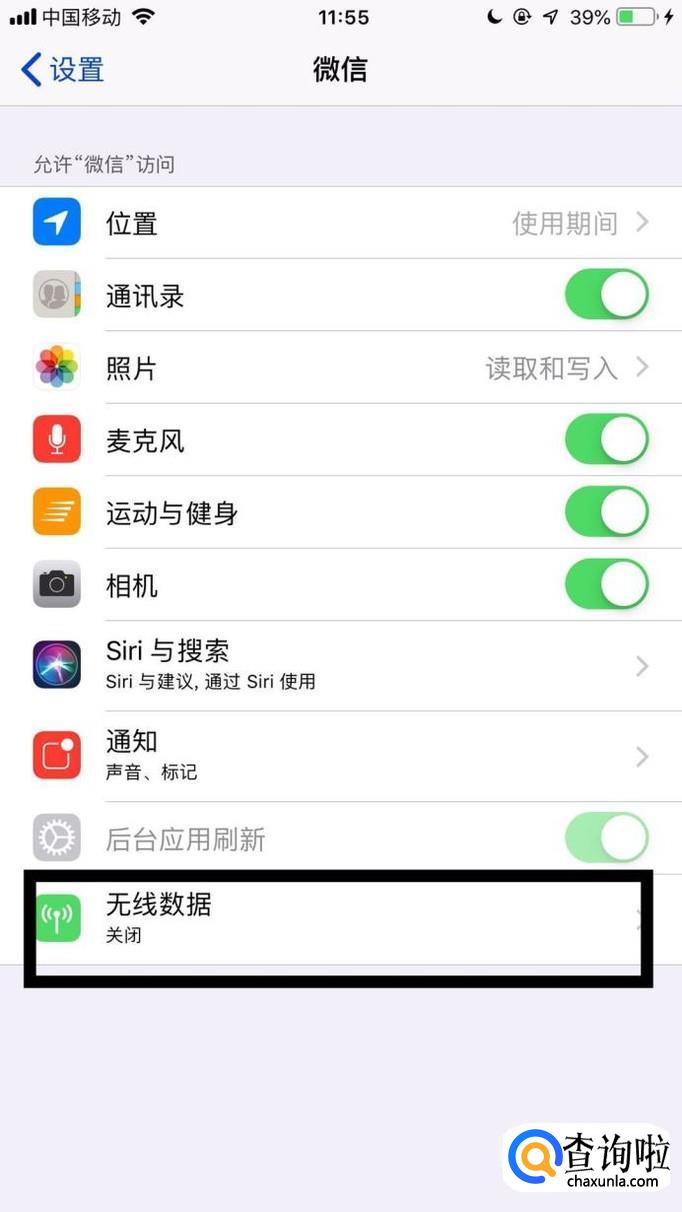Go back to 设置
This screenshot has height=1212, width=682.
tap(62, 70)
